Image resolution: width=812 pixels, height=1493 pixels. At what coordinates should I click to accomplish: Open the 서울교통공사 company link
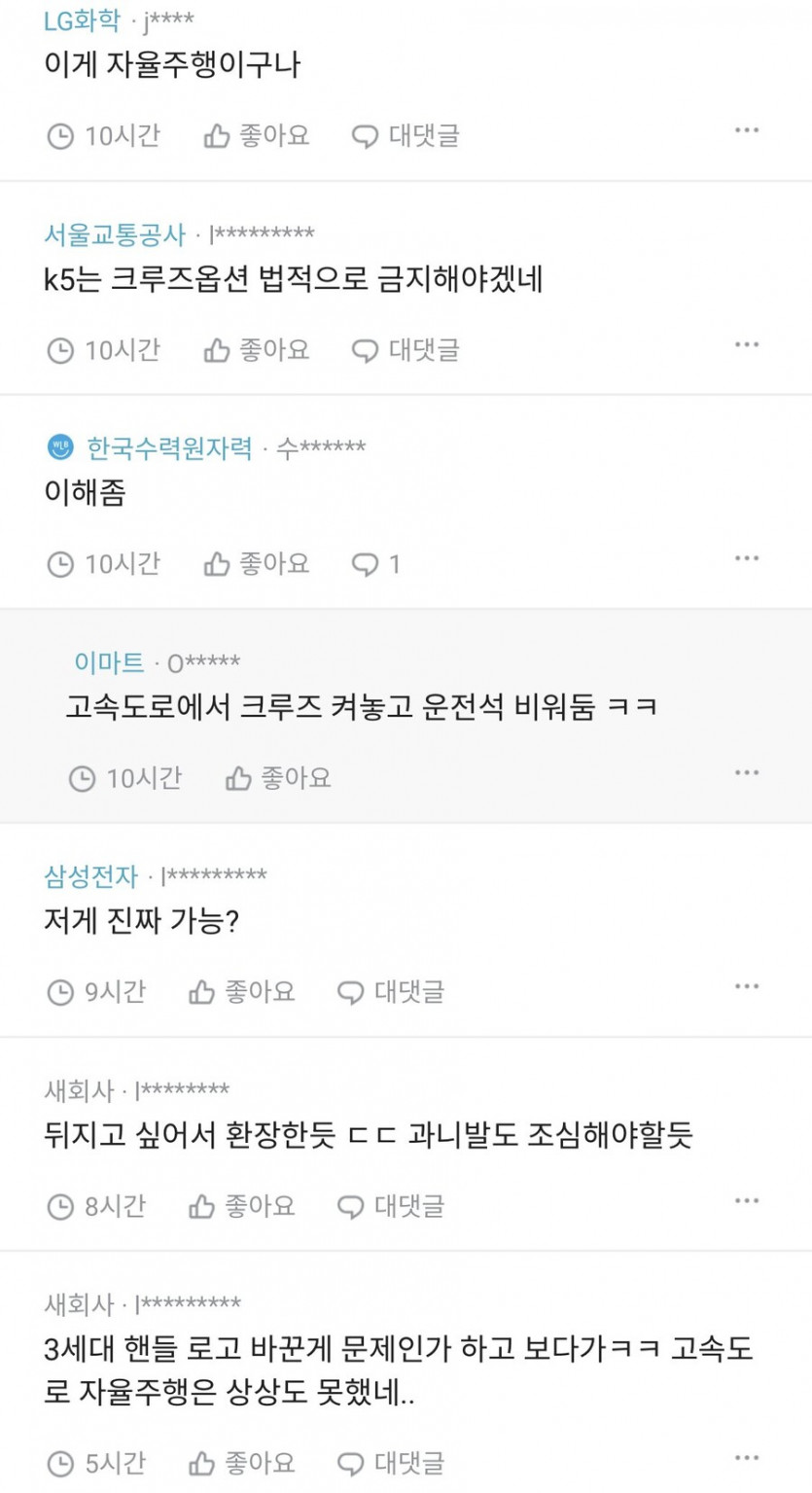click(115, 233)
